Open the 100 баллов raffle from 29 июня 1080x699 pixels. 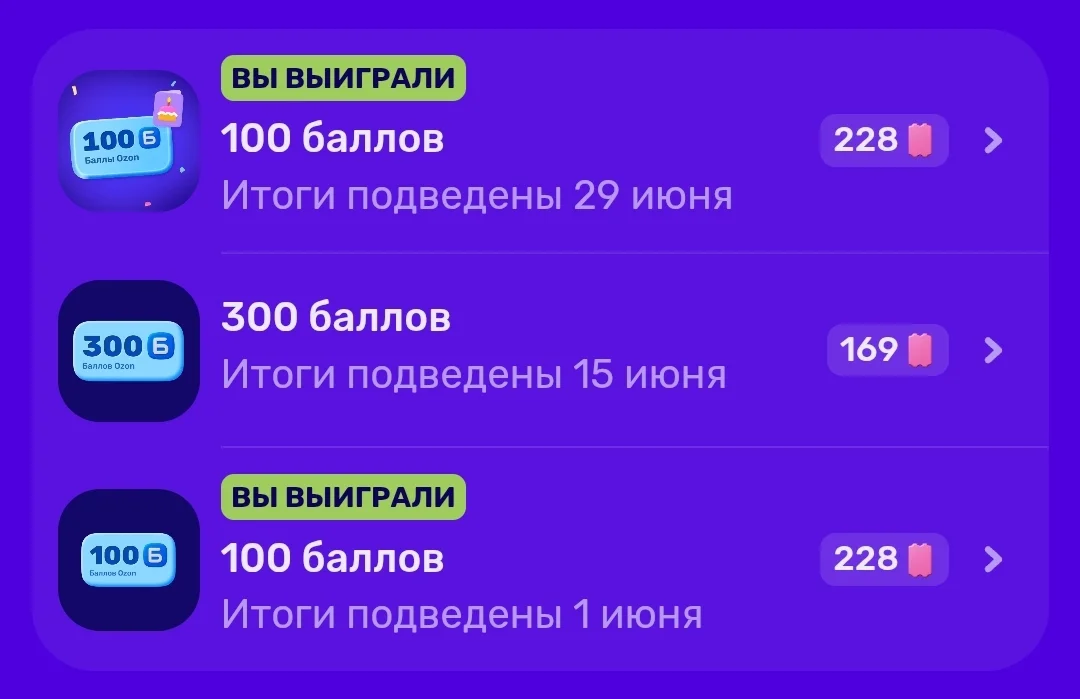pos(541,141)
